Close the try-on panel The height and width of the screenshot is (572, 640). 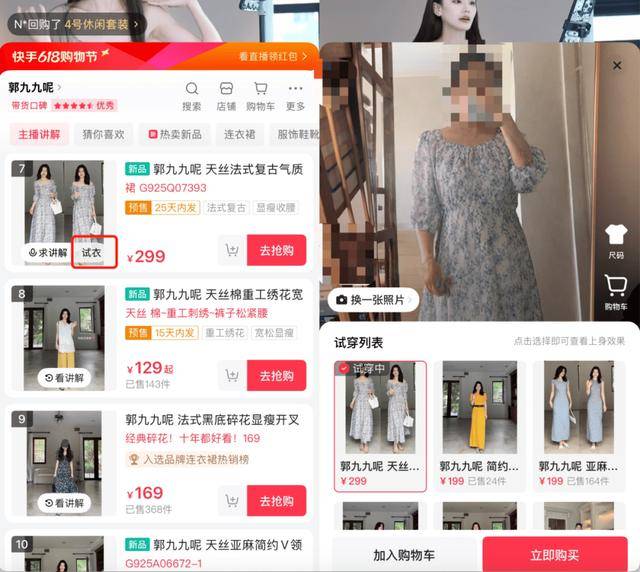(x=616, y=66)
